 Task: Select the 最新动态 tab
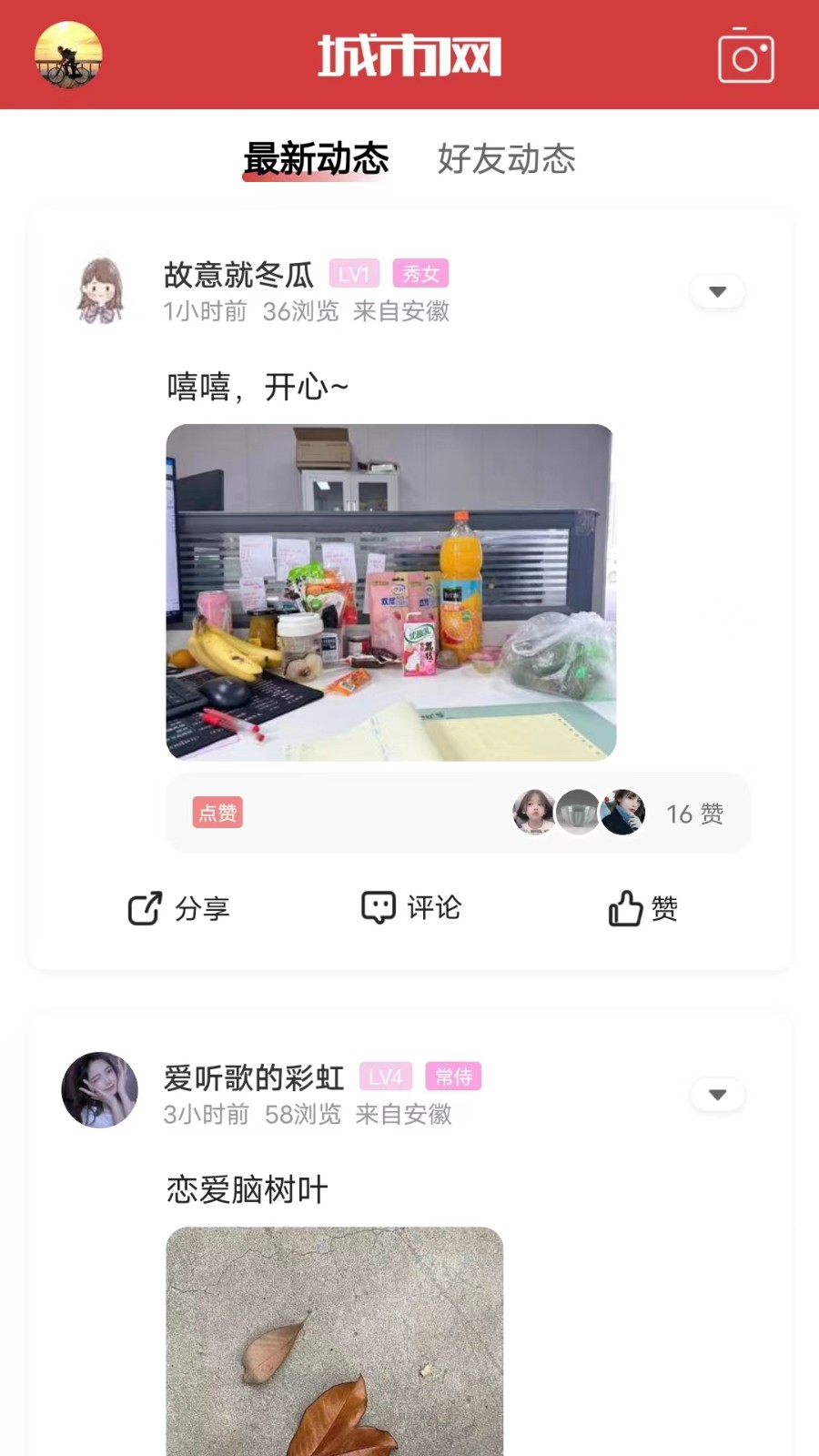(x=315, y=157)
